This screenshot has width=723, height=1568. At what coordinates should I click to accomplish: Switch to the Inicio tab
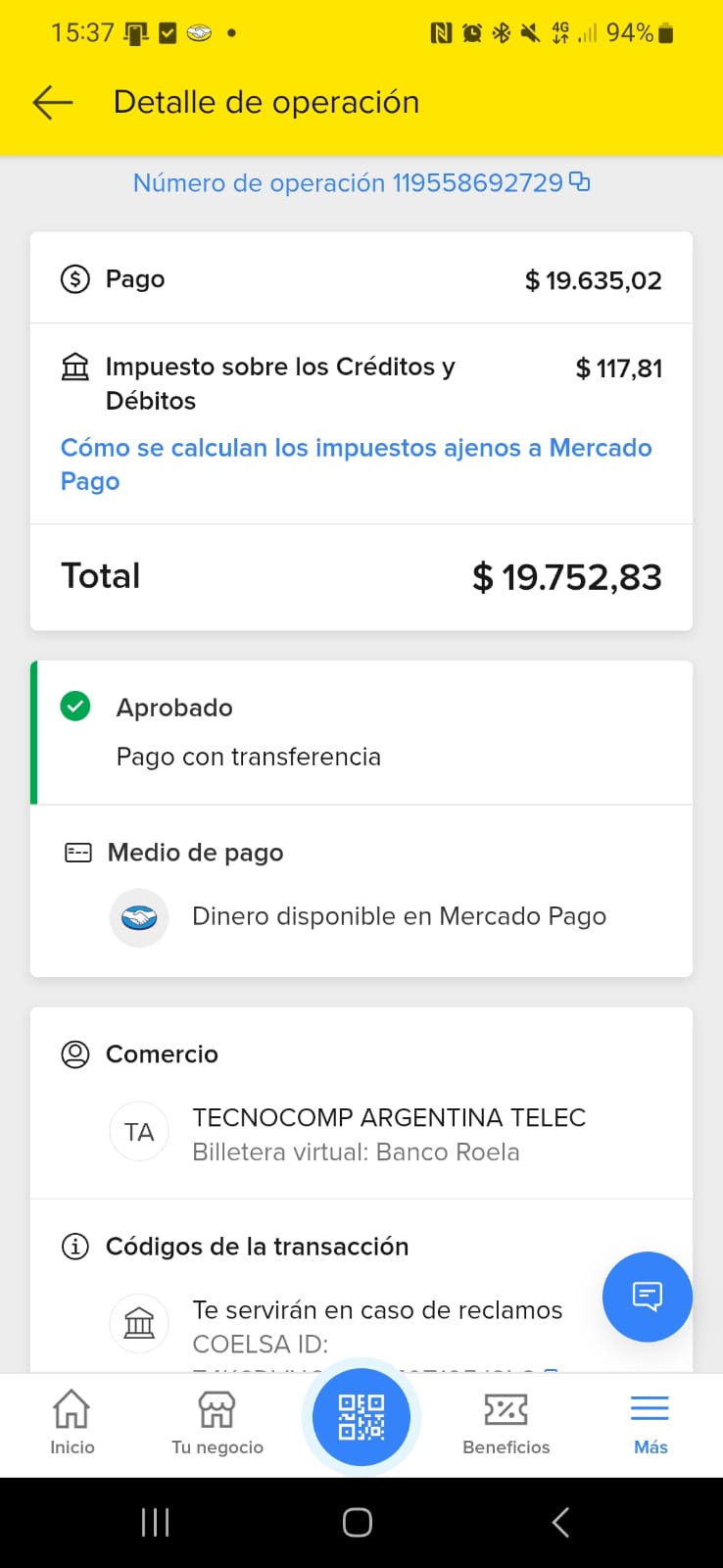(72, 1423)
